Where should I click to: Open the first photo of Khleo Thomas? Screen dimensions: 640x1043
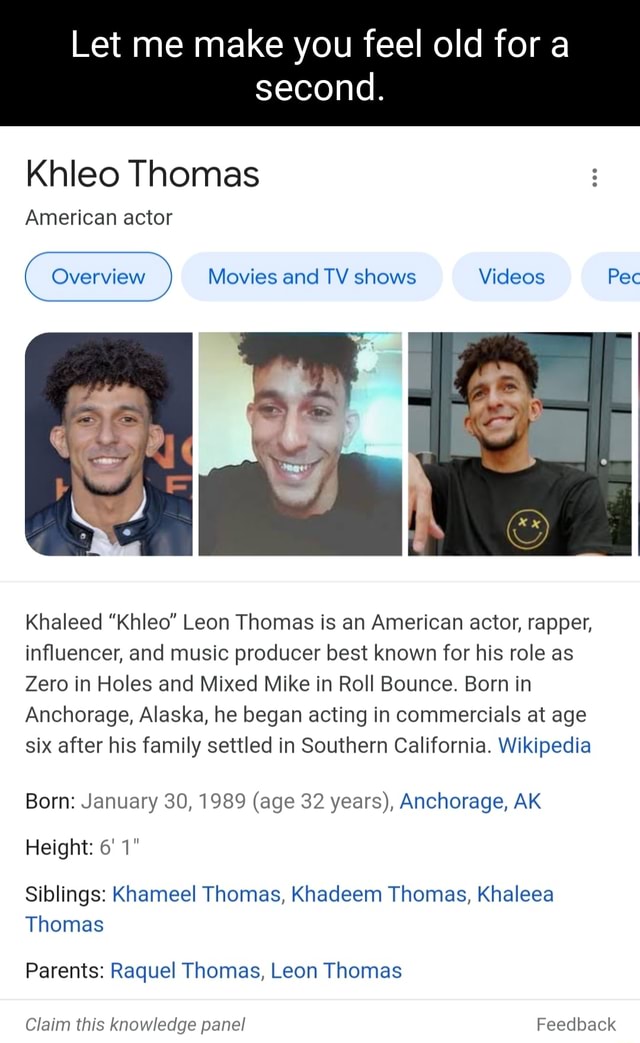pyautogui.click(x=109, y=444)
